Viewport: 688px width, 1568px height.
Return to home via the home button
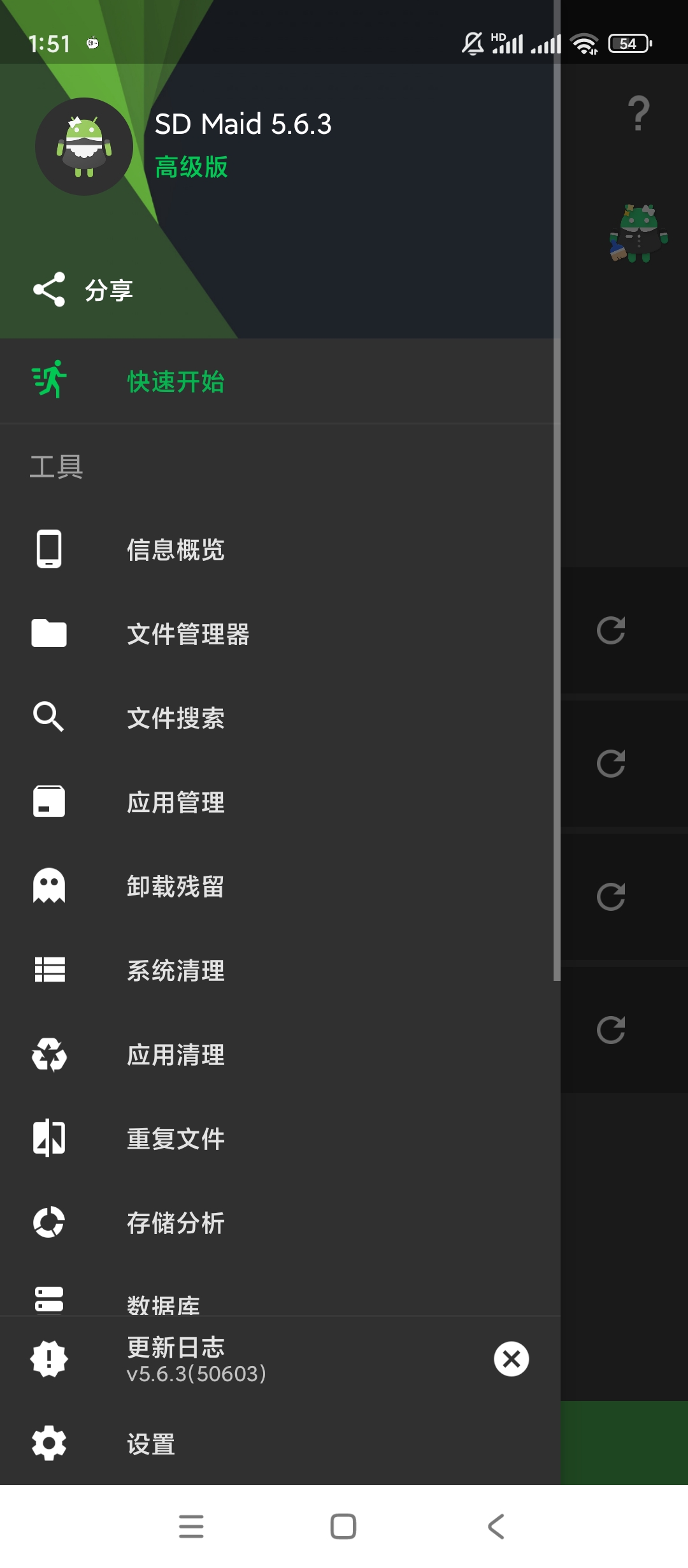pos(343,1527)
